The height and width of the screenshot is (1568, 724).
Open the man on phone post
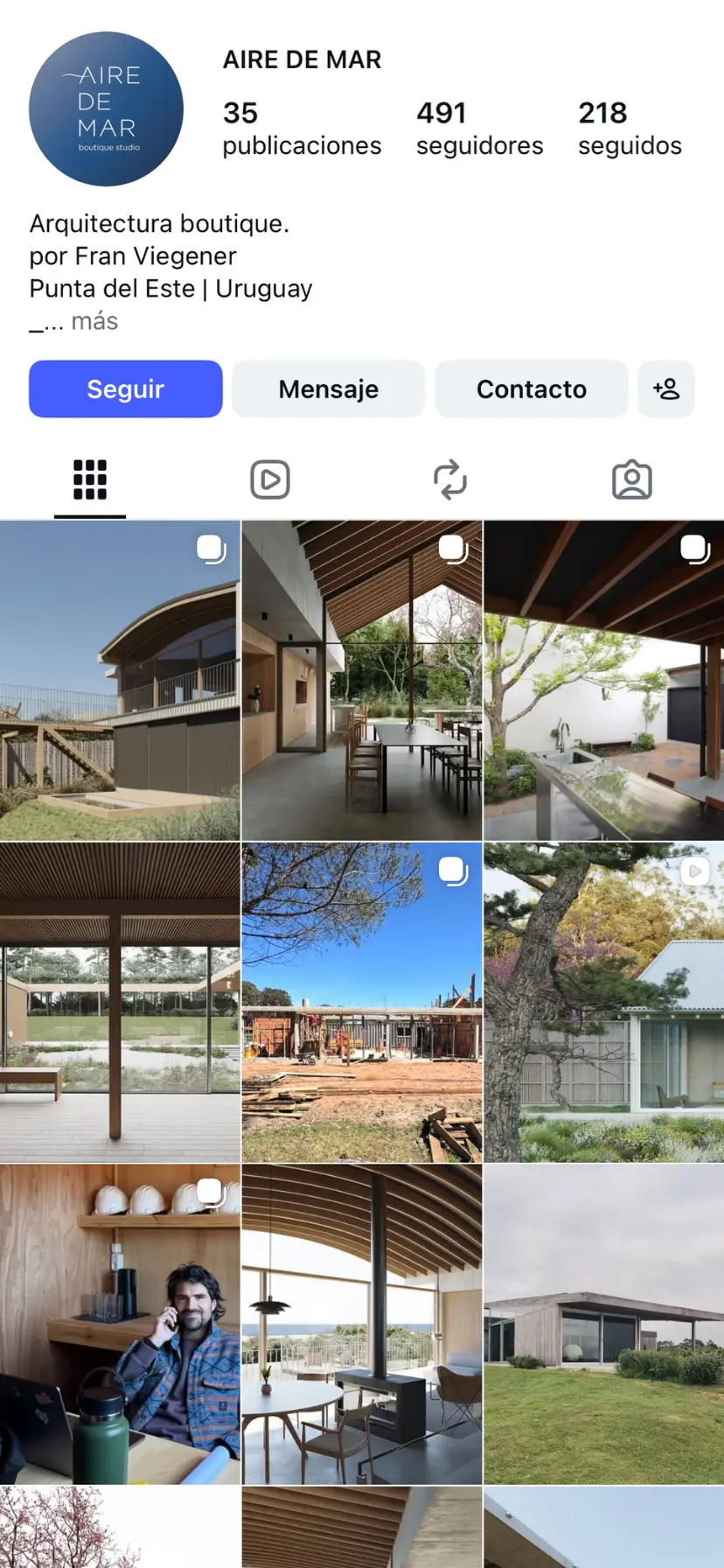coord(120,1323)
